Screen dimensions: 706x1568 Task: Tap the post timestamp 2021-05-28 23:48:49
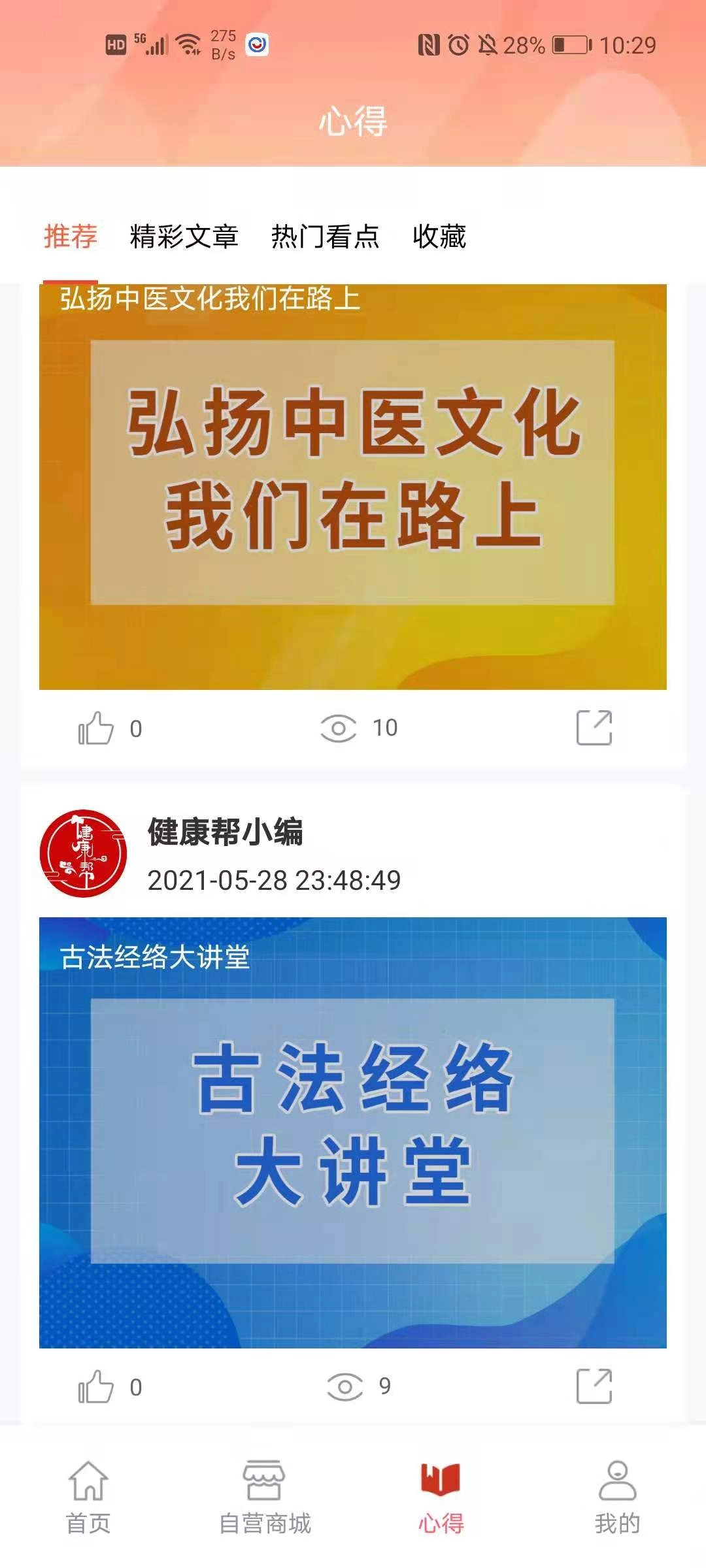(275, 879)
